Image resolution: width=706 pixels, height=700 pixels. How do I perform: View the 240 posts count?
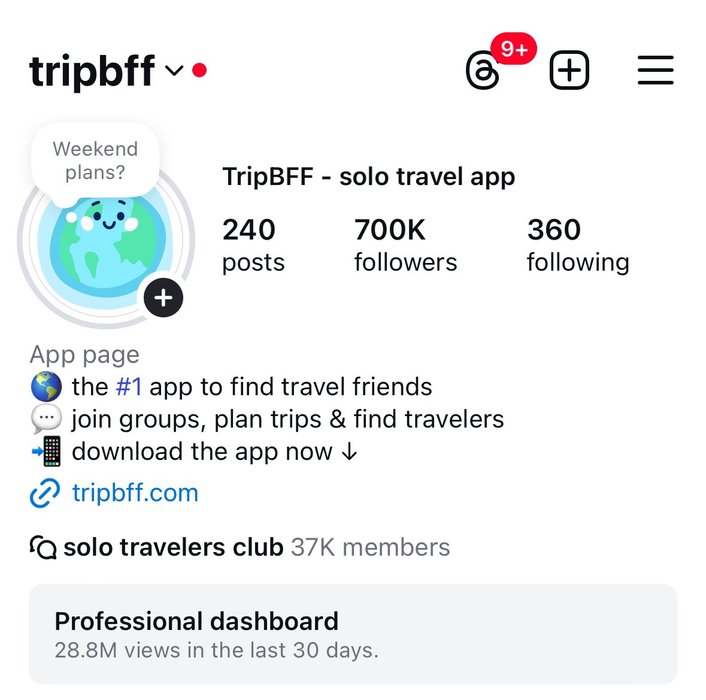pos(253,245)
